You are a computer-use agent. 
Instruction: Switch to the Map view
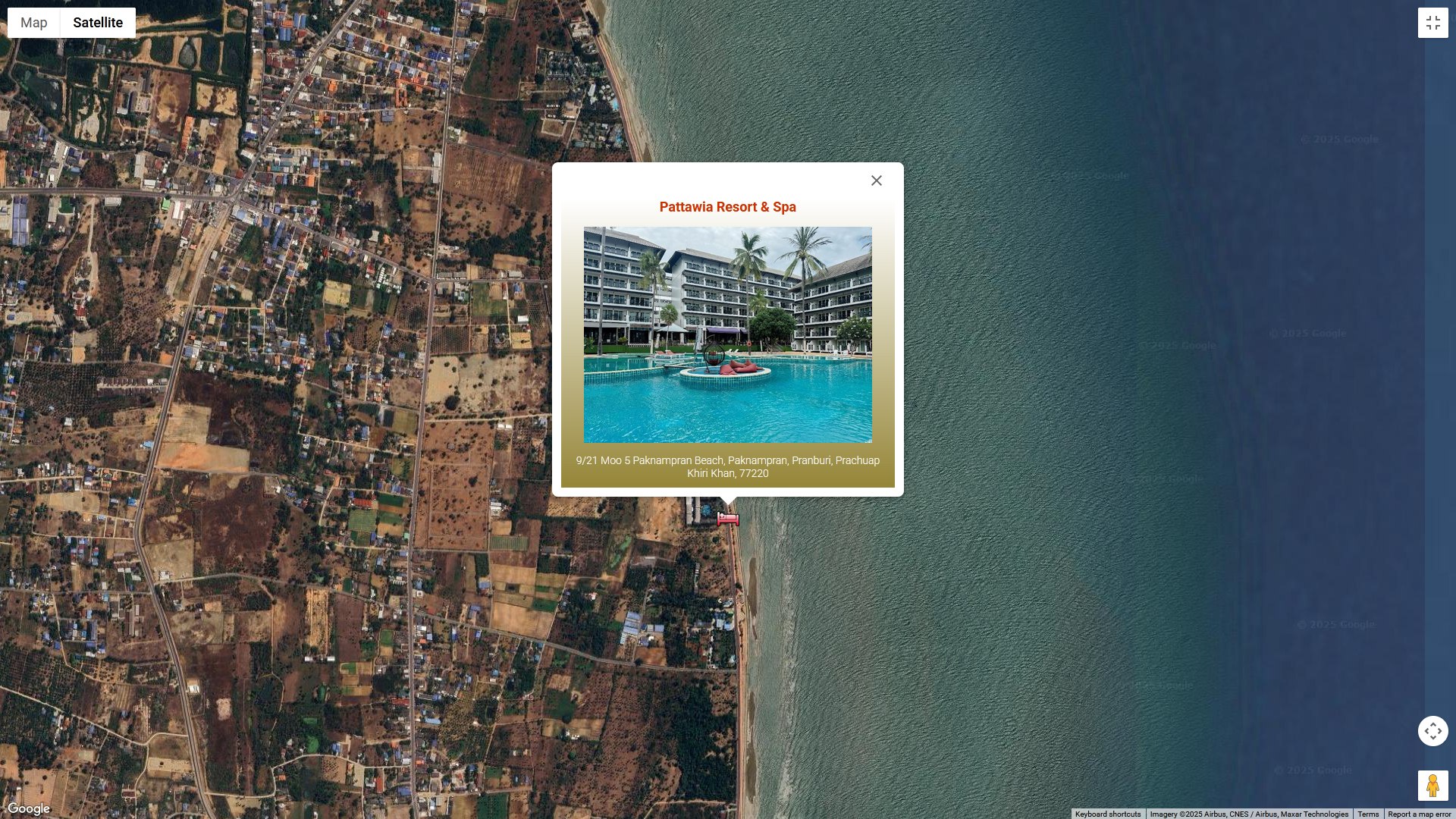pos(34,23)
